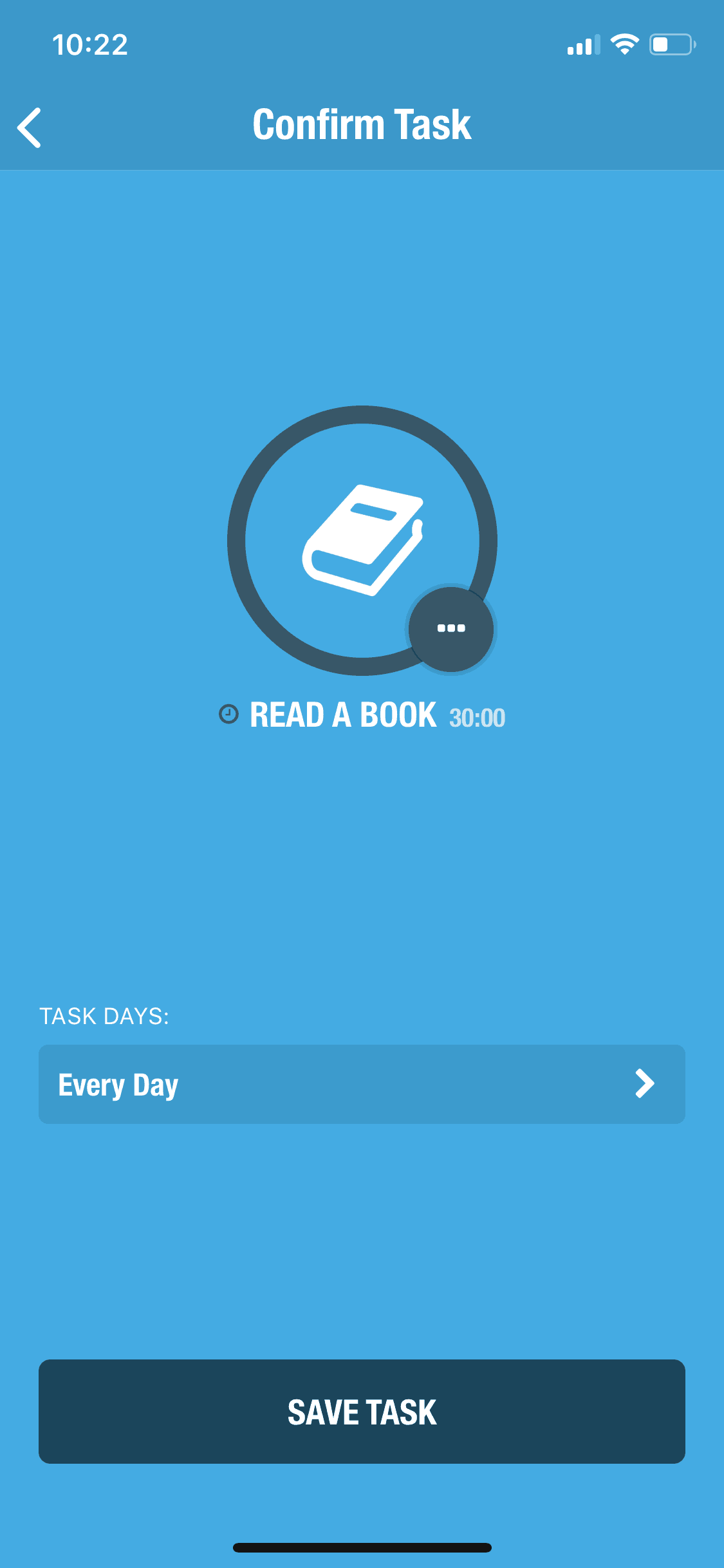Go back from Confirm Task
The width and height of the screenshot is (724, 1568).
click(30, 127)
